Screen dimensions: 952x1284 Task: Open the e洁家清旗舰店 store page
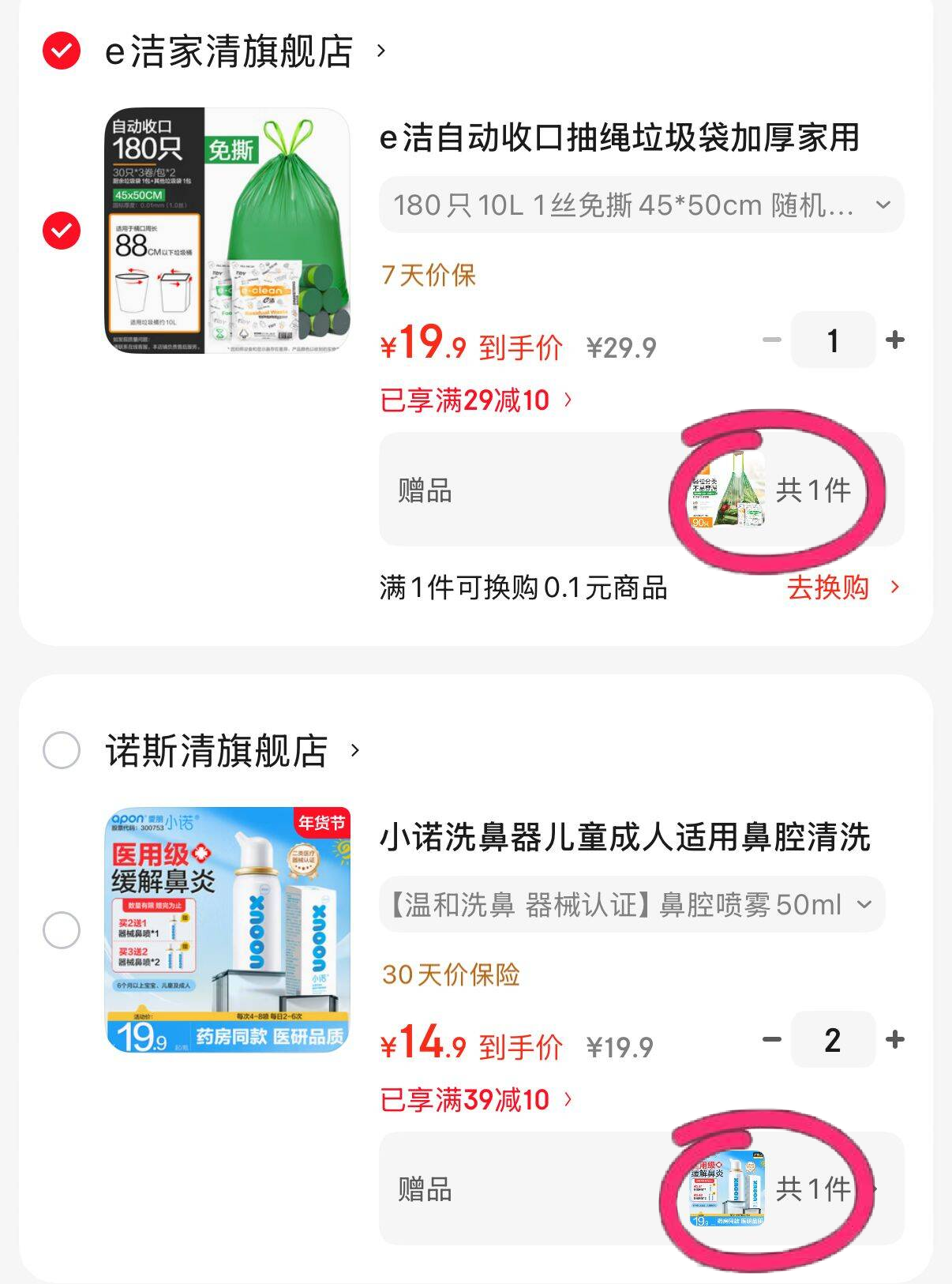point(229,52)
